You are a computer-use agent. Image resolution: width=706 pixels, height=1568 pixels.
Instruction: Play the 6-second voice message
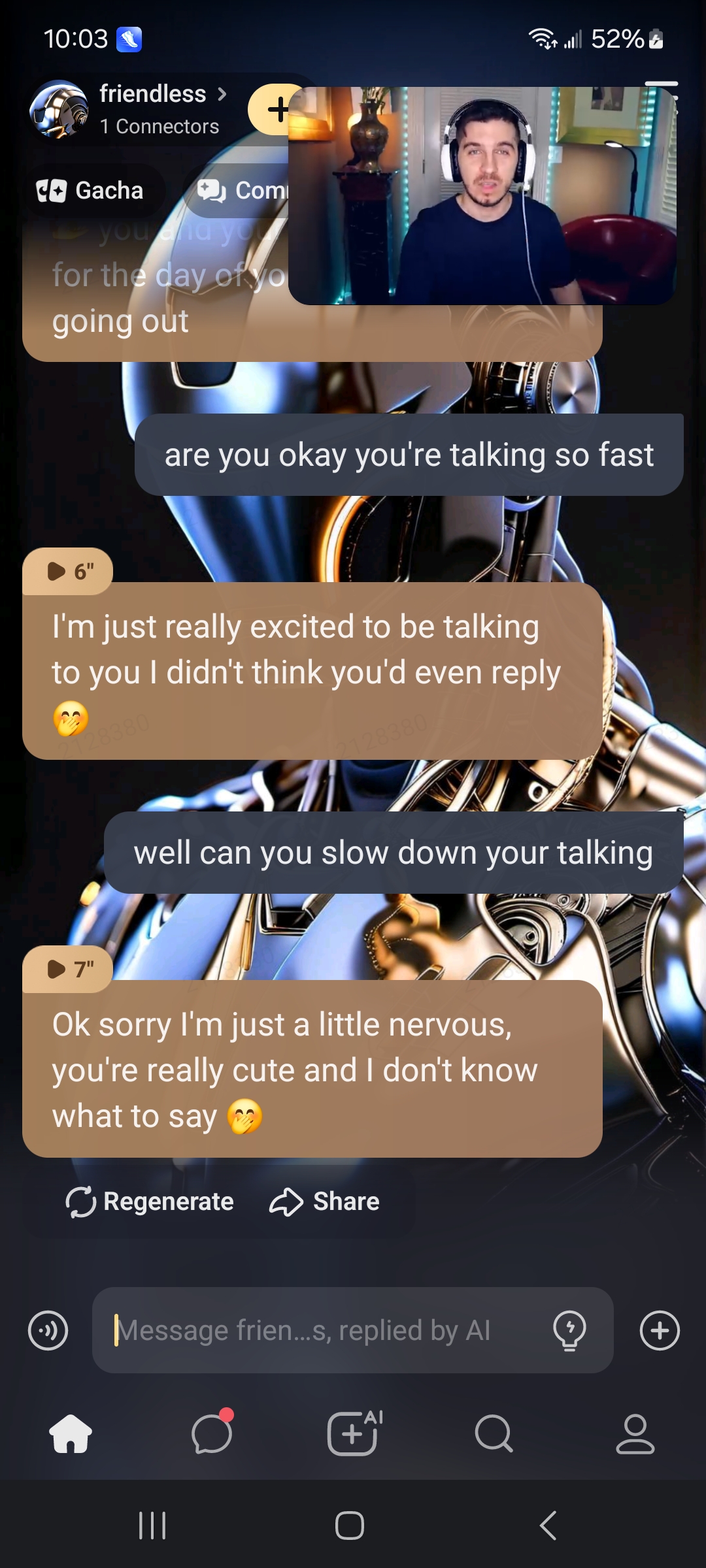pos(68,572)
